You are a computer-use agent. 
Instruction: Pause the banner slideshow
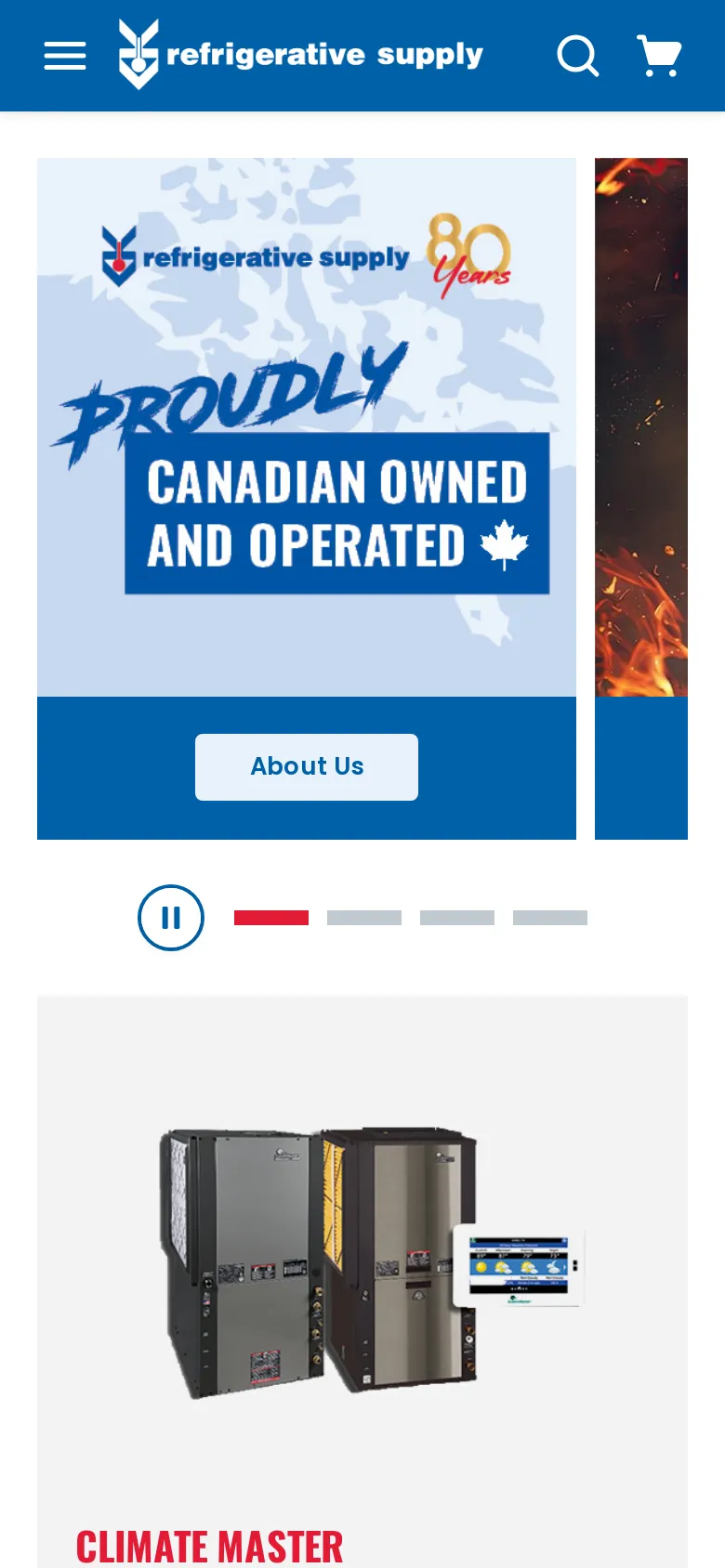[171, 918]
